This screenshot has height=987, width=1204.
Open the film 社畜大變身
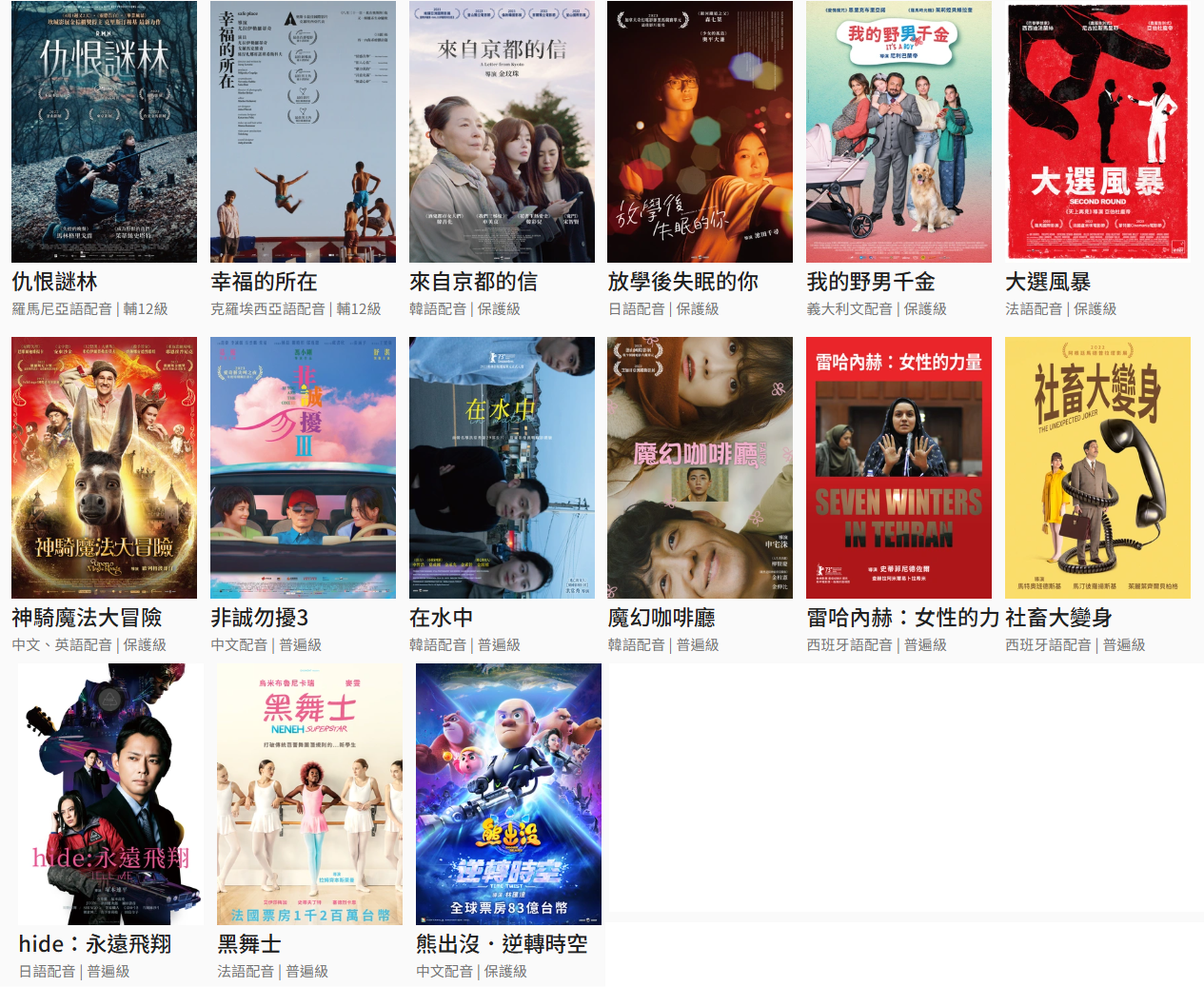1097,467
